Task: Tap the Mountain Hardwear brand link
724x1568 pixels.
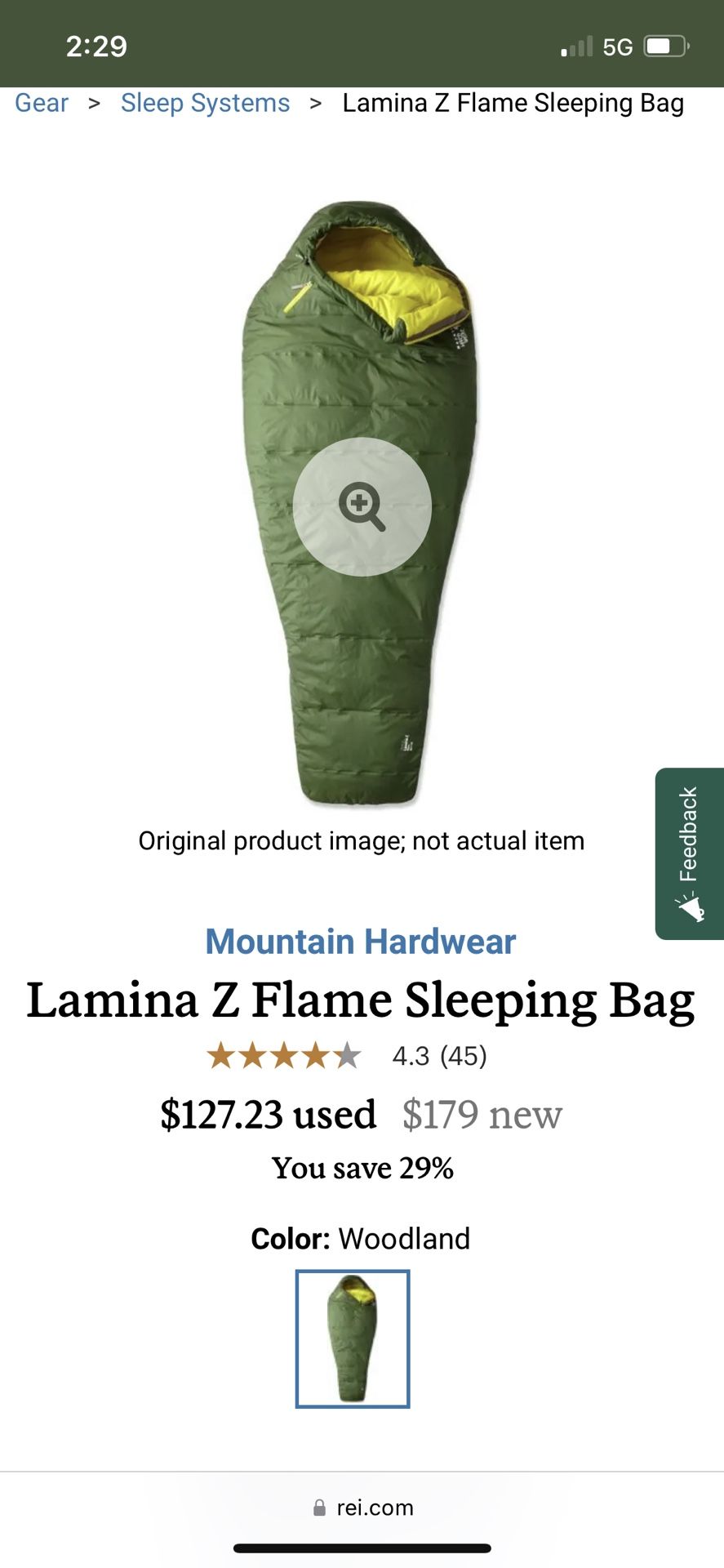Action: click(x=362, y=942)
